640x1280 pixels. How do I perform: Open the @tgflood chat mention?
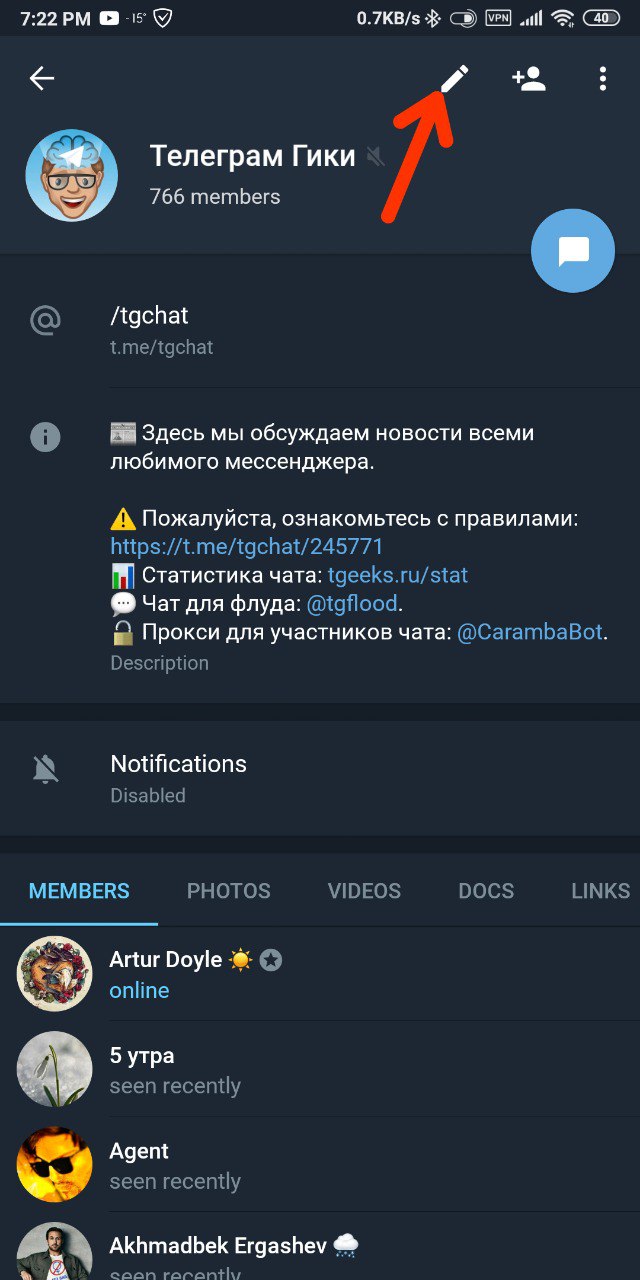pyautogui.click(x=351, y=604)
